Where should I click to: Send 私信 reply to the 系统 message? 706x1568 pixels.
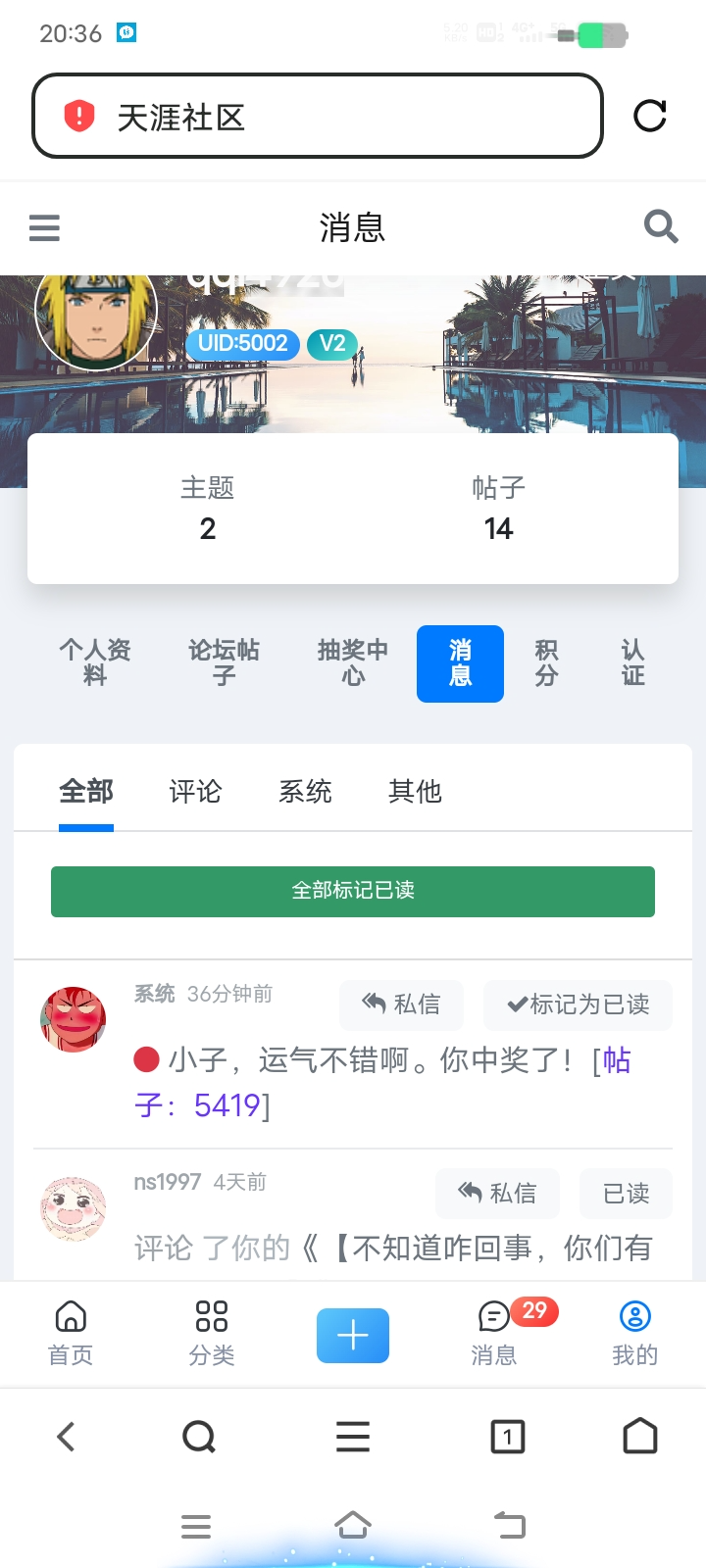(402, 1004)
